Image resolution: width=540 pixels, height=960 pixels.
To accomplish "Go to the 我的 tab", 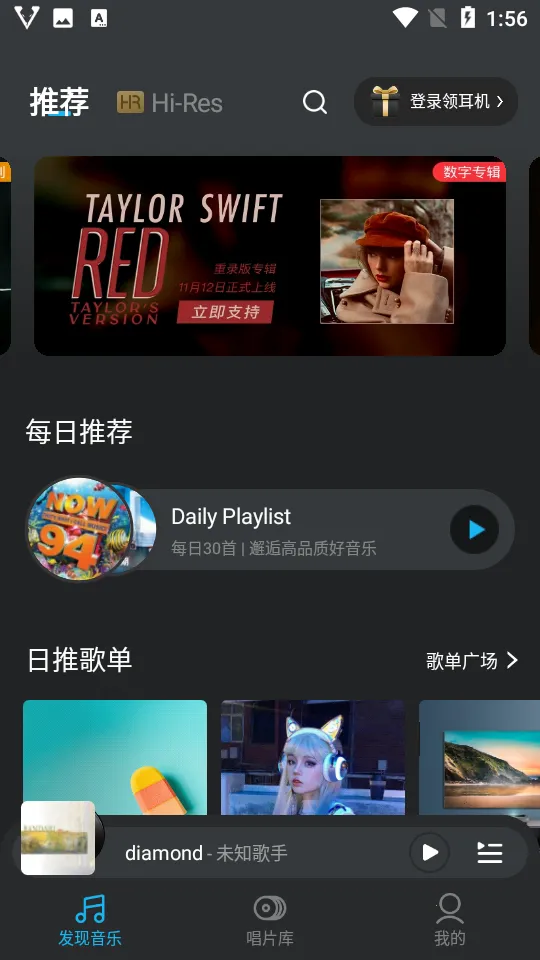I will pos(449,921).
